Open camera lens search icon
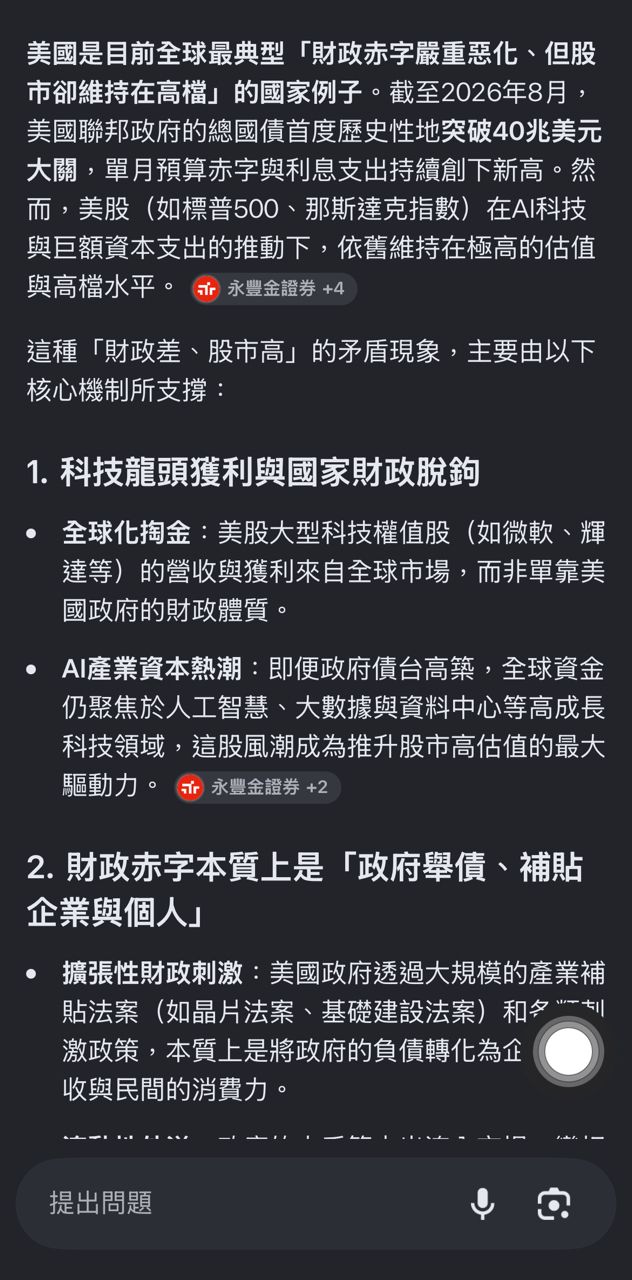632x1280 pixels. tap(553, 1203)
